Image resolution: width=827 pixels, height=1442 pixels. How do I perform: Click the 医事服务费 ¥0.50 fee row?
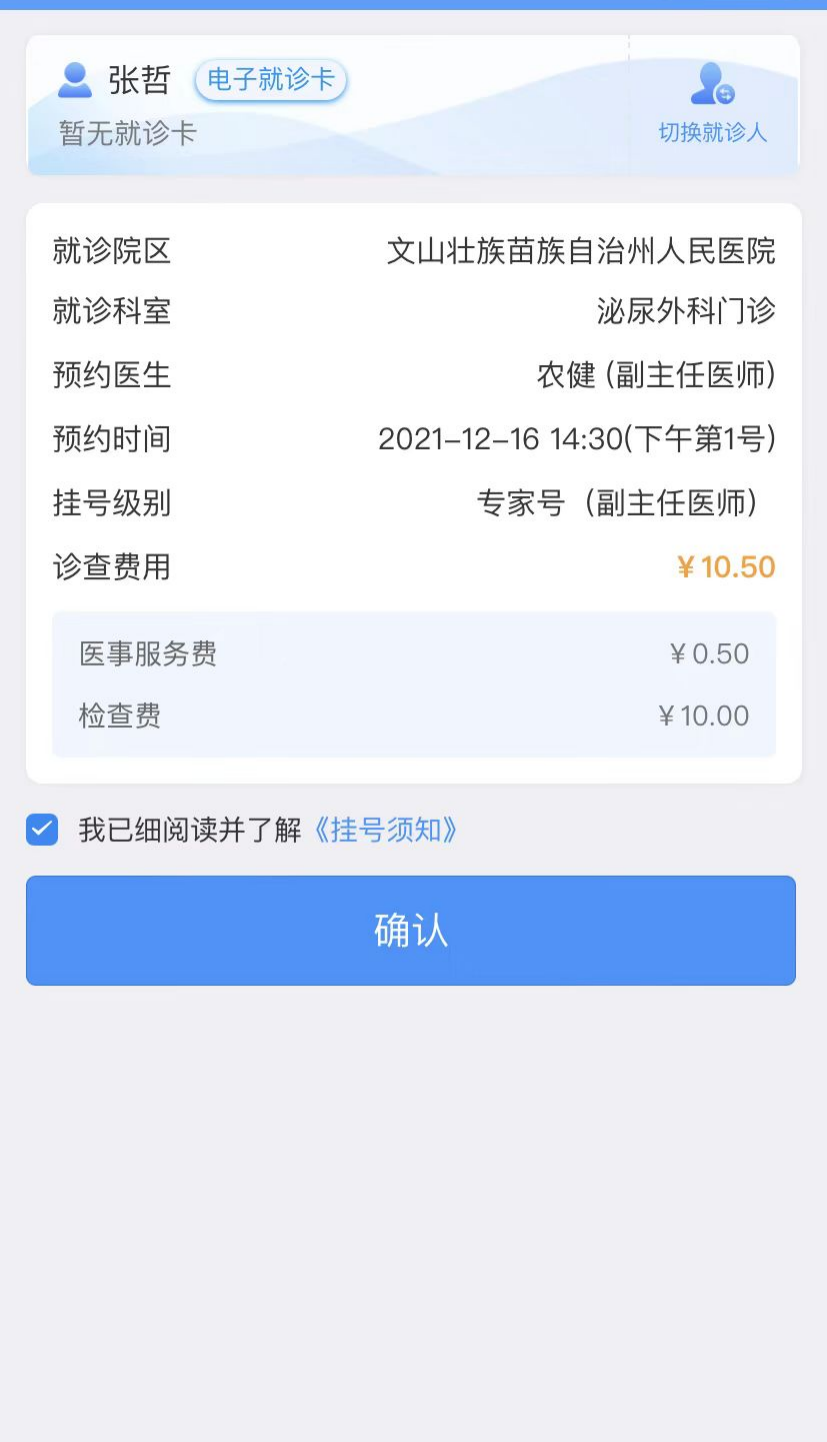pyautogui.click(x=411, y=653)
